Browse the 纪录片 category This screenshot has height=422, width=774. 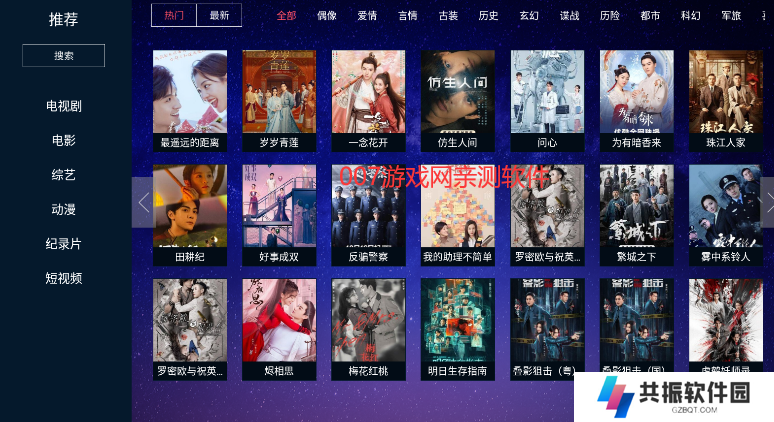pos(64,243)
